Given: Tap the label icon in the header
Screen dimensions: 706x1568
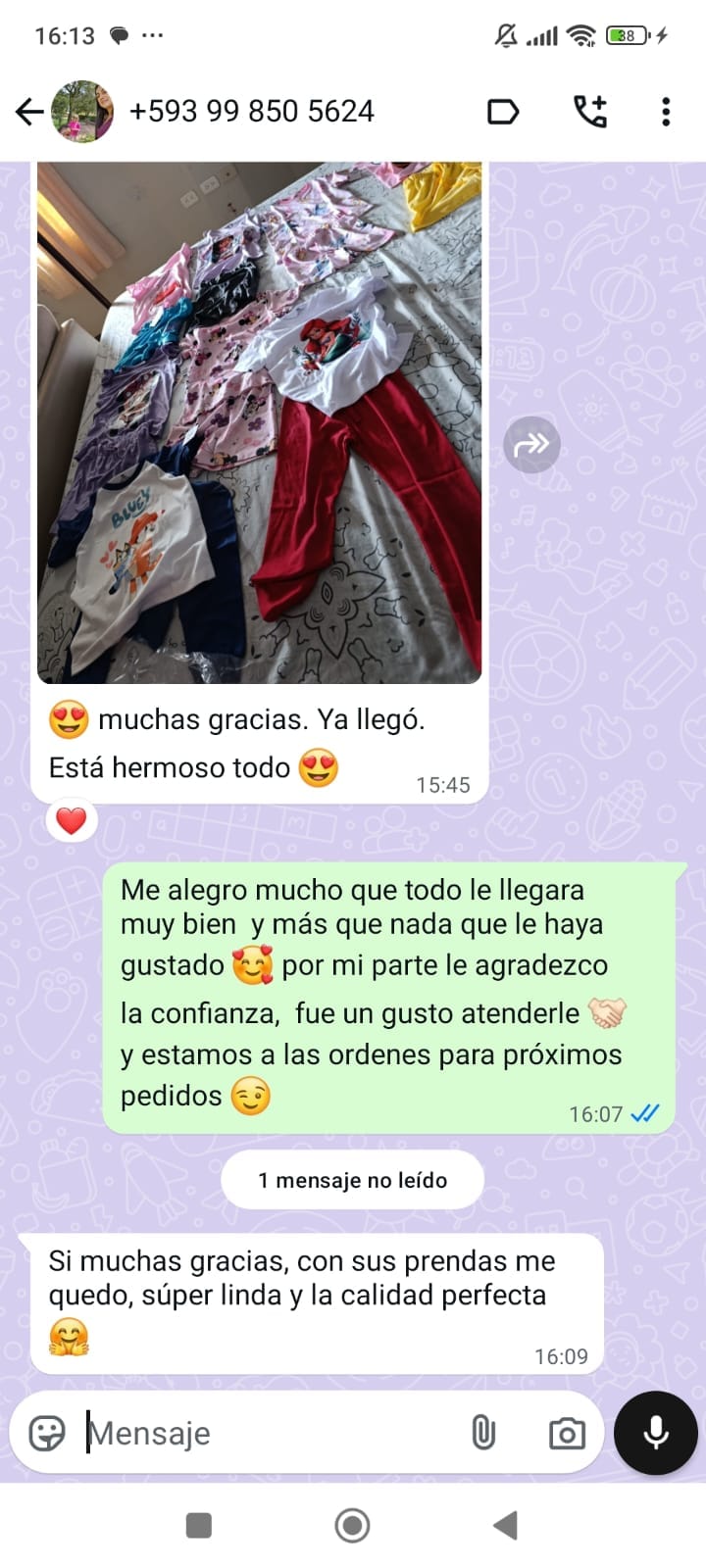Looking at the screenshot, I should pyautogui.click(x=503, y=112).
